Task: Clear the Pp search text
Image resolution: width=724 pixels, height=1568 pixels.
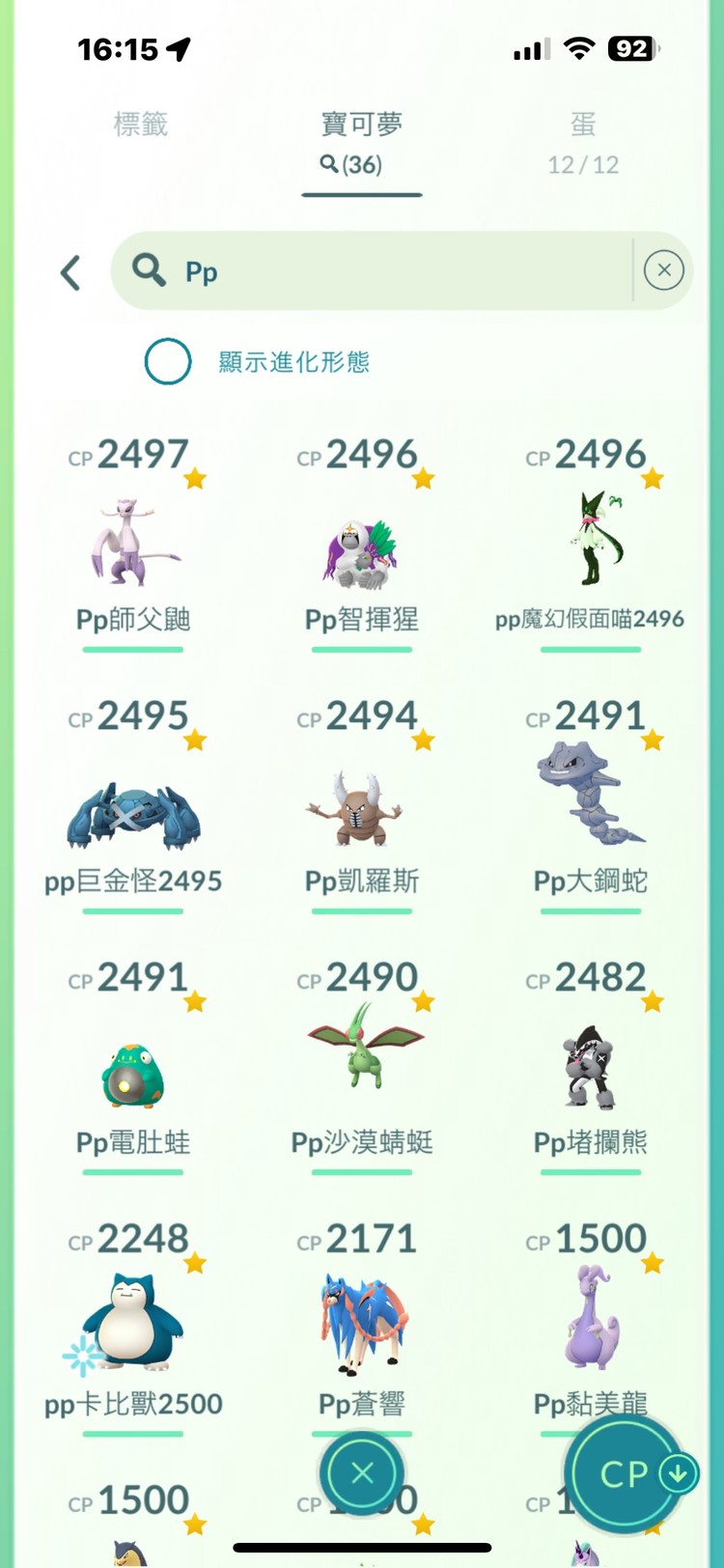Action: click(x=663, y=270)
